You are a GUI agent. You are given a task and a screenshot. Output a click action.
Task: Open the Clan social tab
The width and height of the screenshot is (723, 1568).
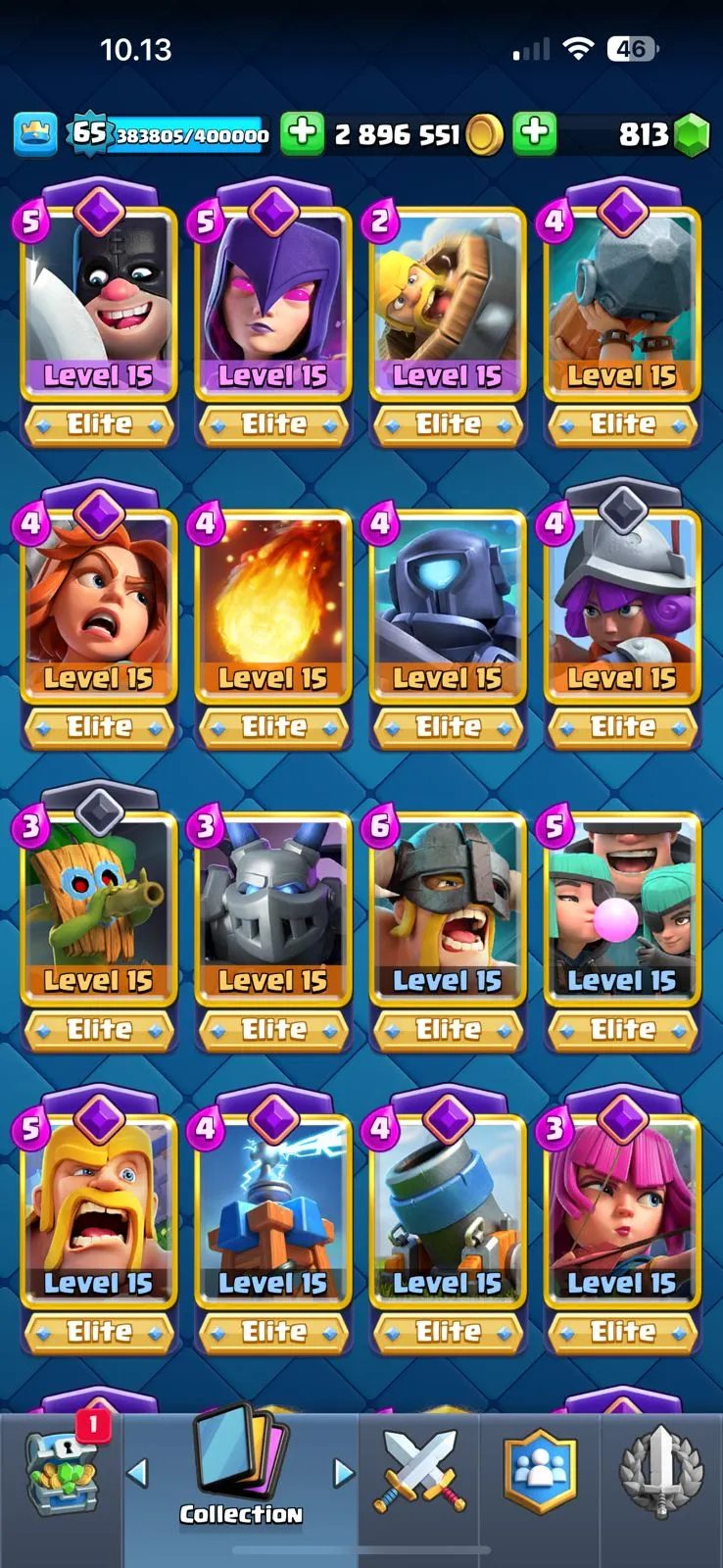540,1470
